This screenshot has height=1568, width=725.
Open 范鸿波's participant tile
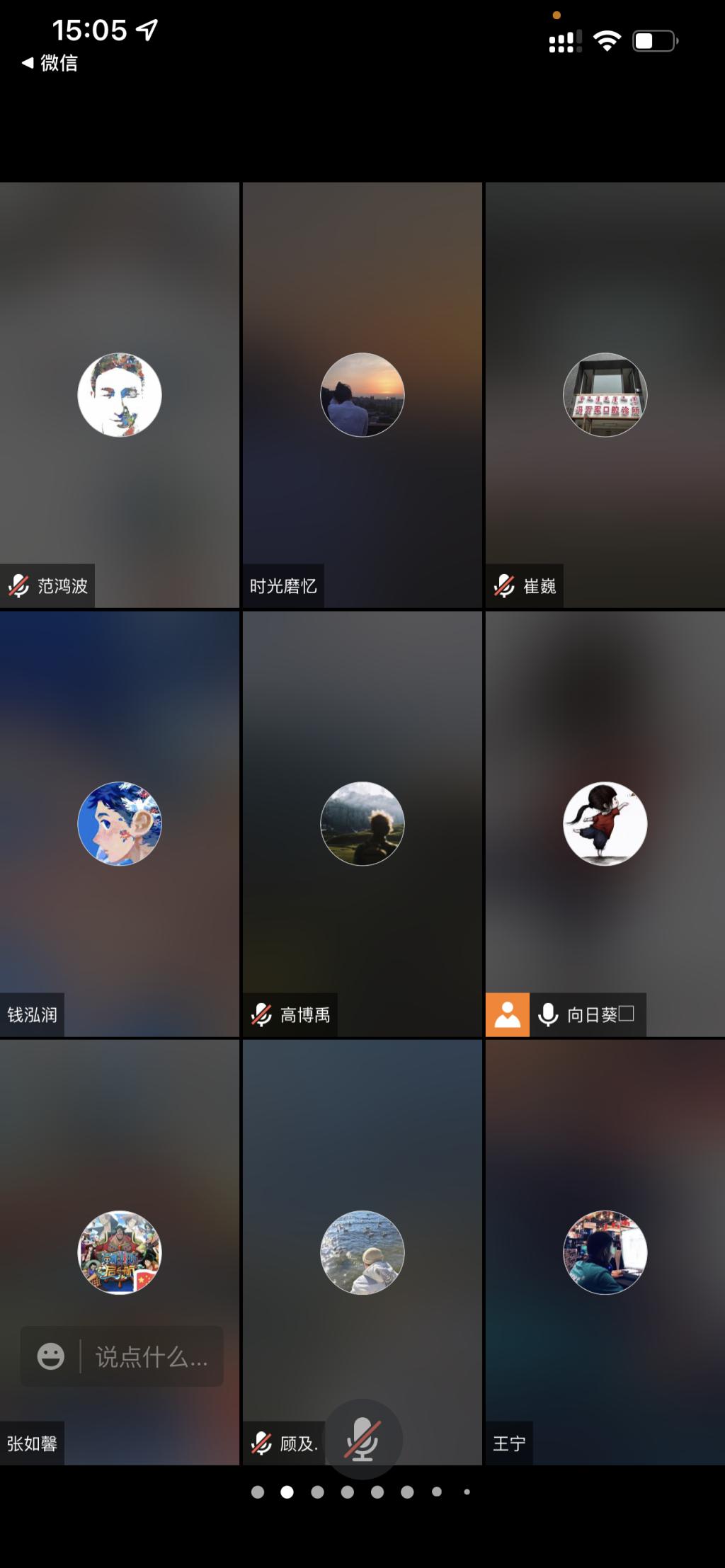click(x=119, y=395)
